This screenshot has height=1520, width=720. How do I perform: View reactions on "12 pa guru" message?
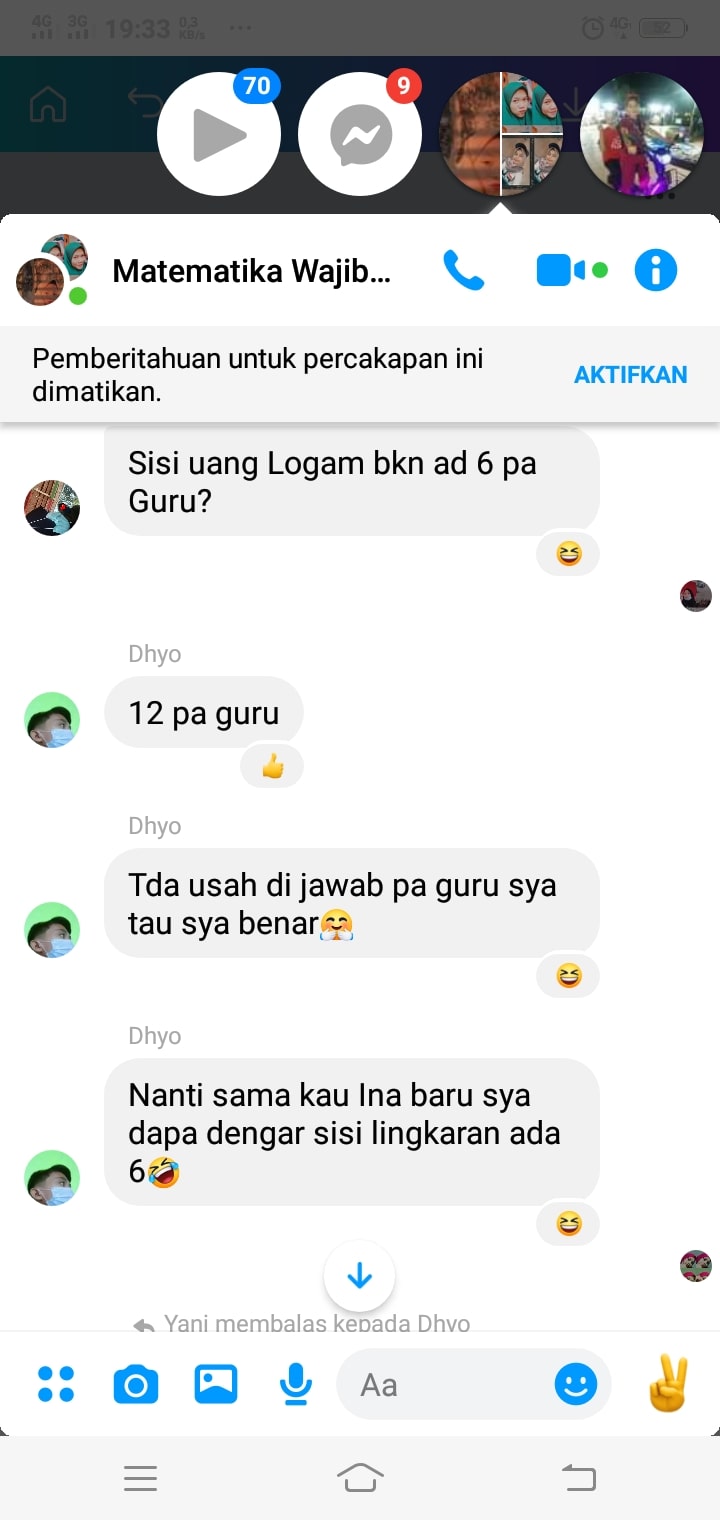(x=272, y=767)
